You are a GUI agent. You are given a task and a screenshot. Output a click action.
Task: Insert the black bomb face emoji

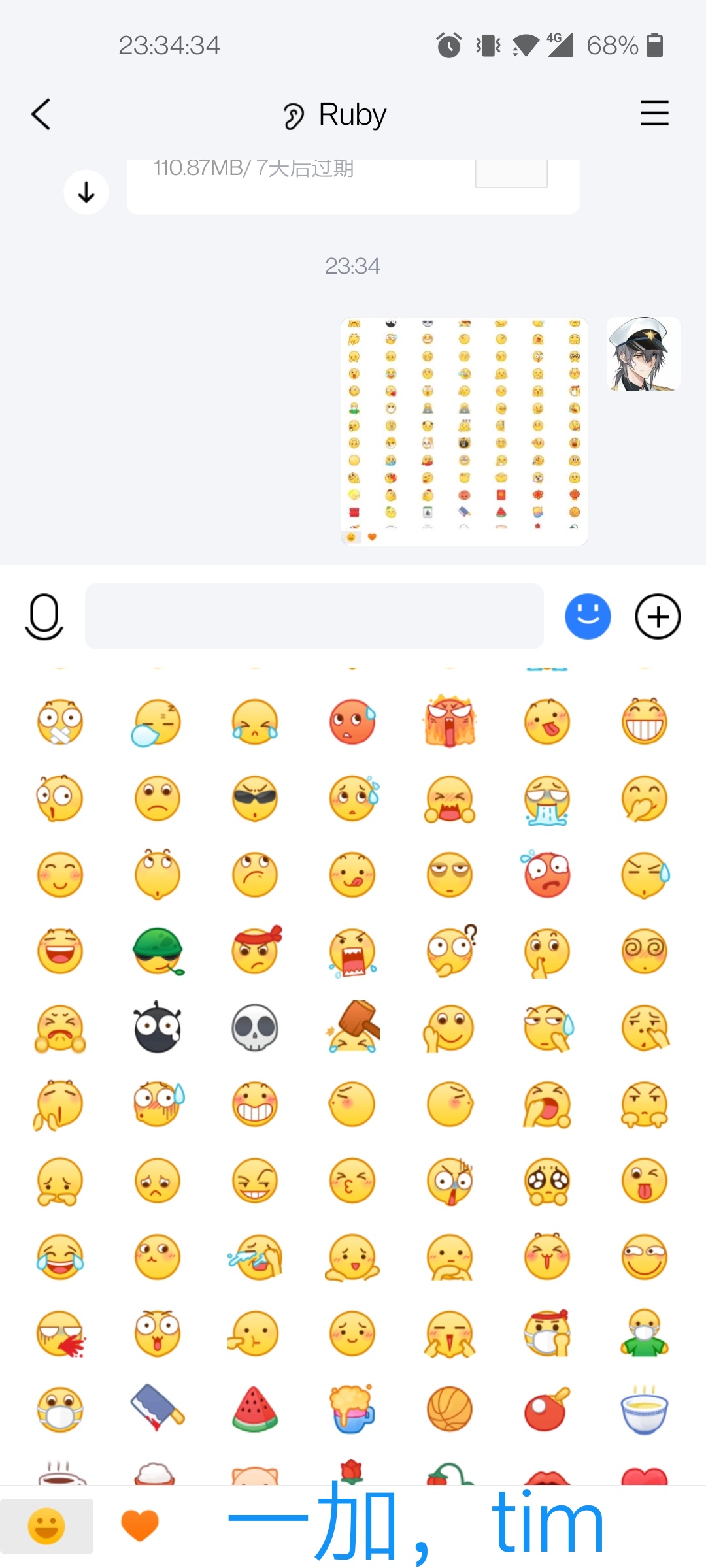(x=158, y=1028)
